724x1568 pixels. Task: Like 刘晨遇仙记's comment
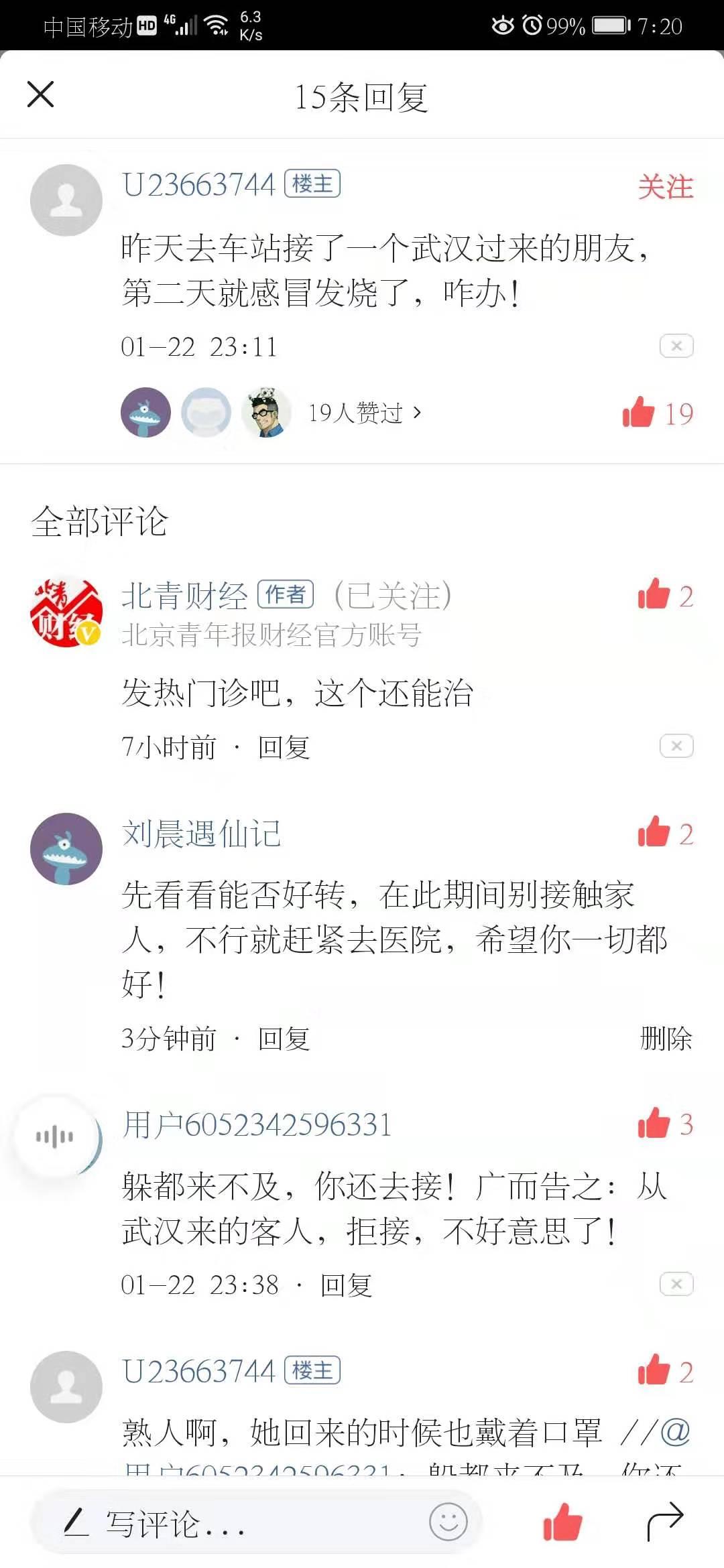click(x=654, y=833)
